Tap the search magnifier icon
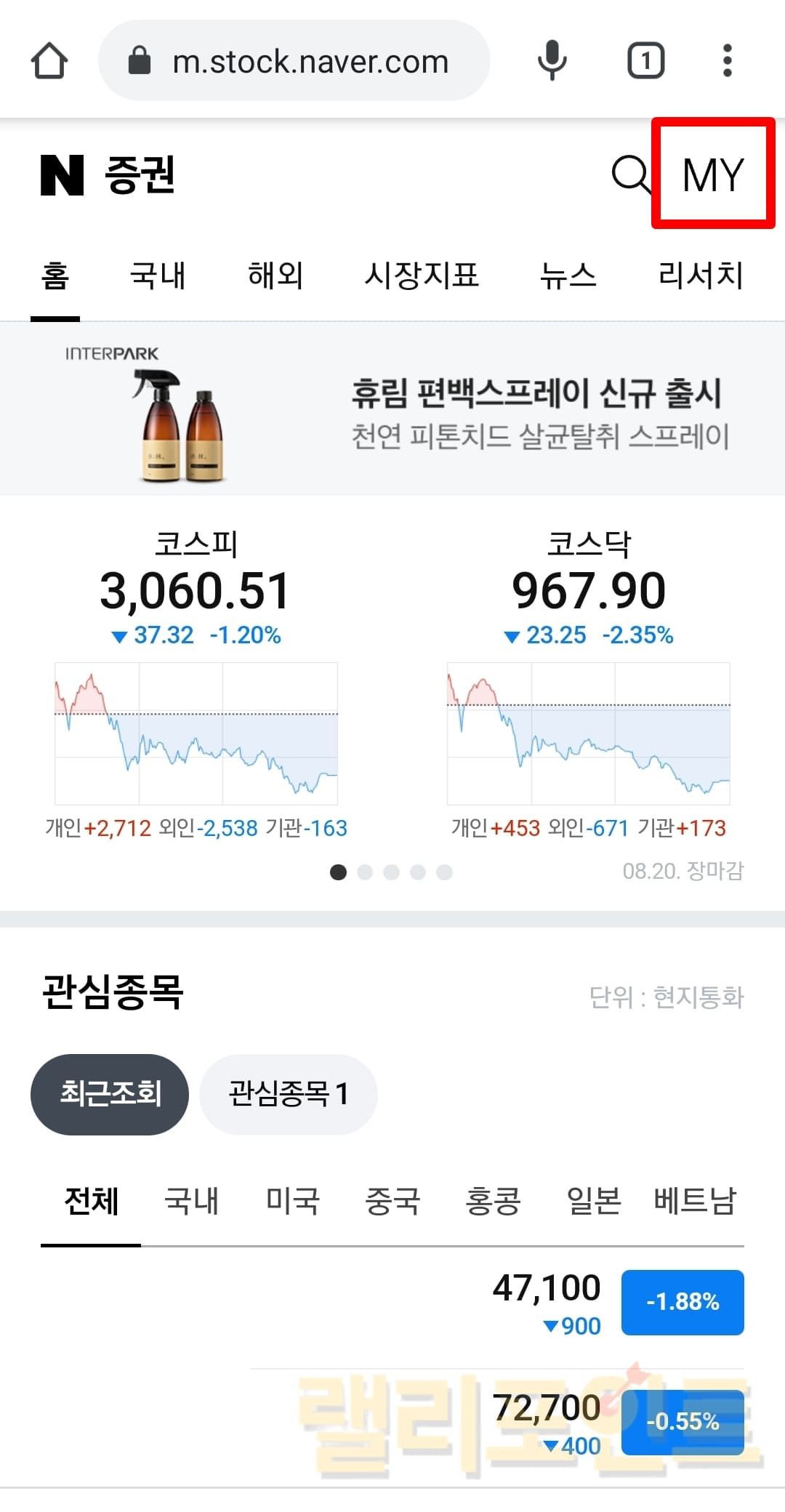 pyautogui.click(x=629, y=174)
